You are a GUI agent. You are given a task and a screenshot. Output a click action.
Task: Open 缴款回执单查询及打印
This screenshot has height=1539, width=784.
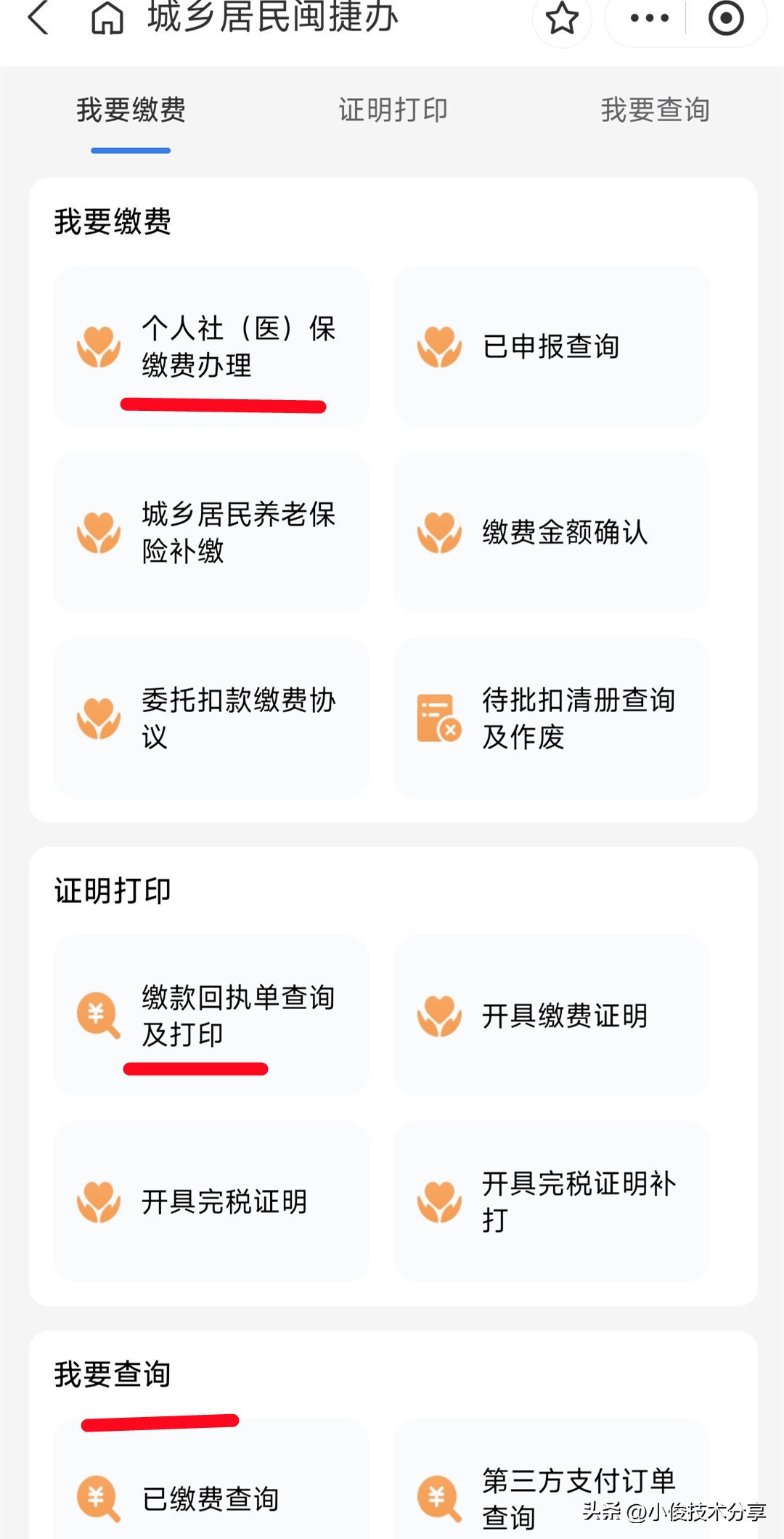(x=211, y=1016)
